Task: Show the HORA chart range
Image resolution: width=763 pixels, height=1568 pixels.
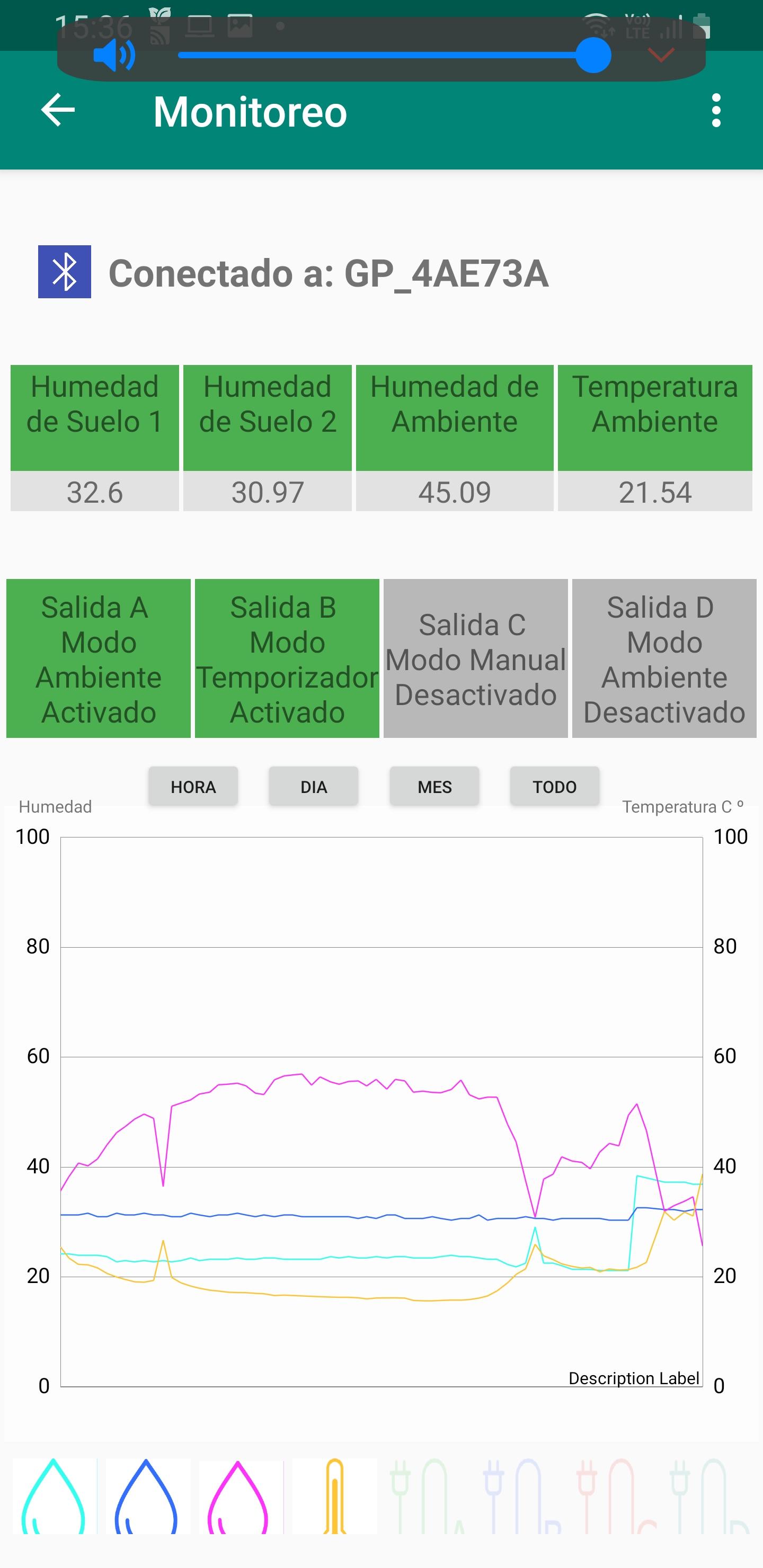Action: click(x=193, y=787)
